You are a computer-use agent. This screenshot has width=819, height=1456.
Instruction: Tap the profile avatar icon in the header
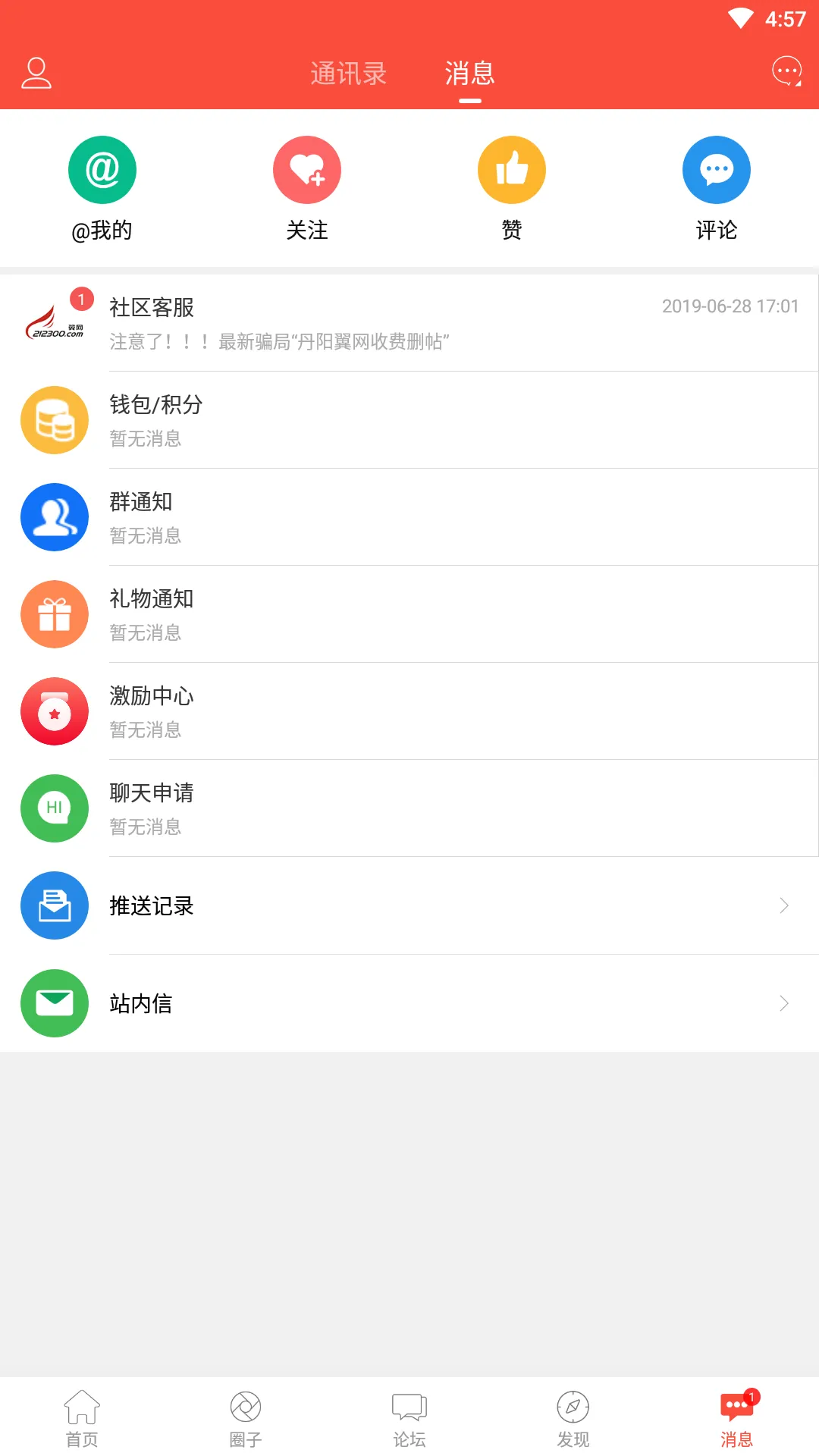point(34,73)
